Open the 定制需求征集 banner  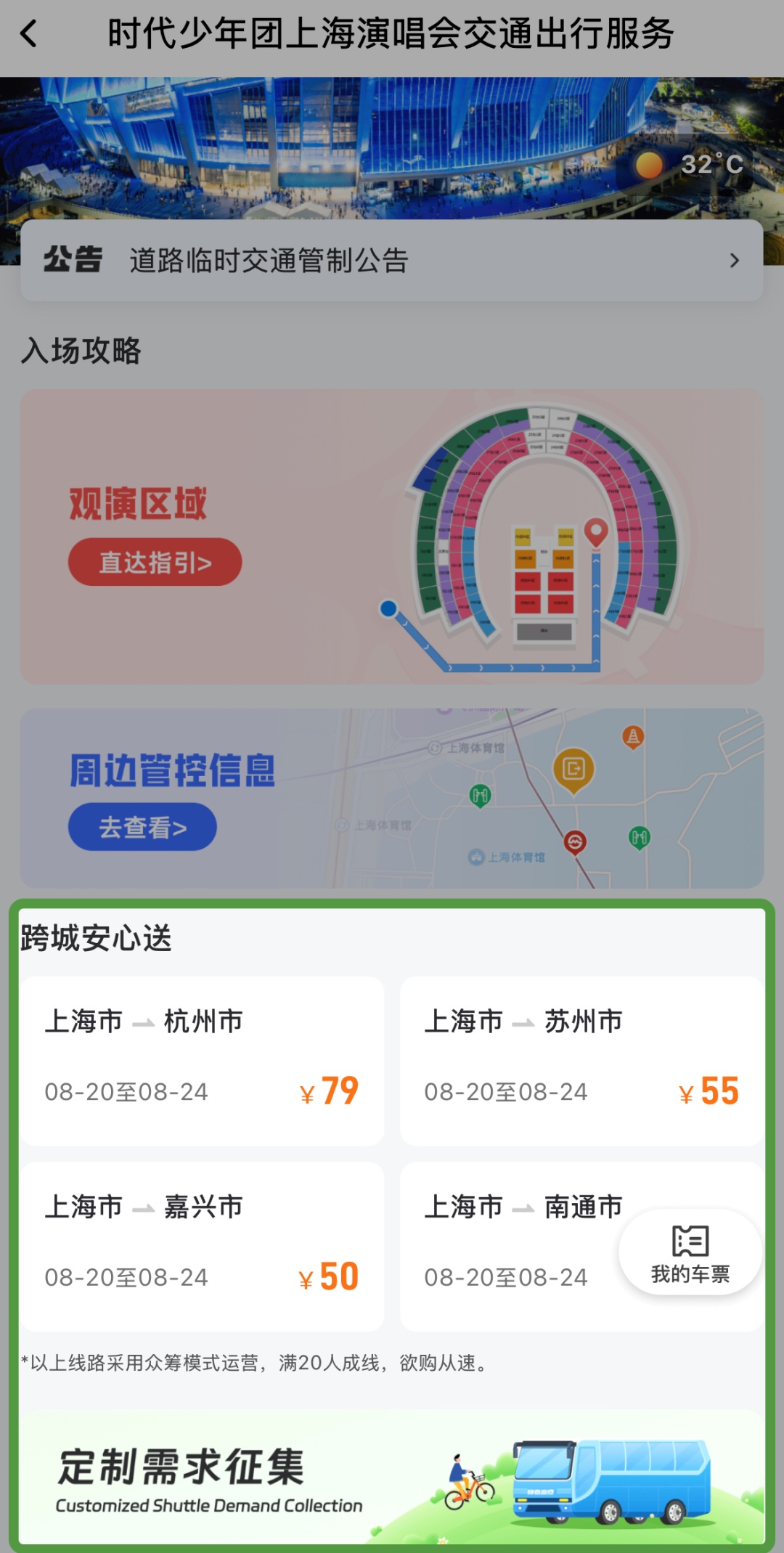tap(392, 1477)
